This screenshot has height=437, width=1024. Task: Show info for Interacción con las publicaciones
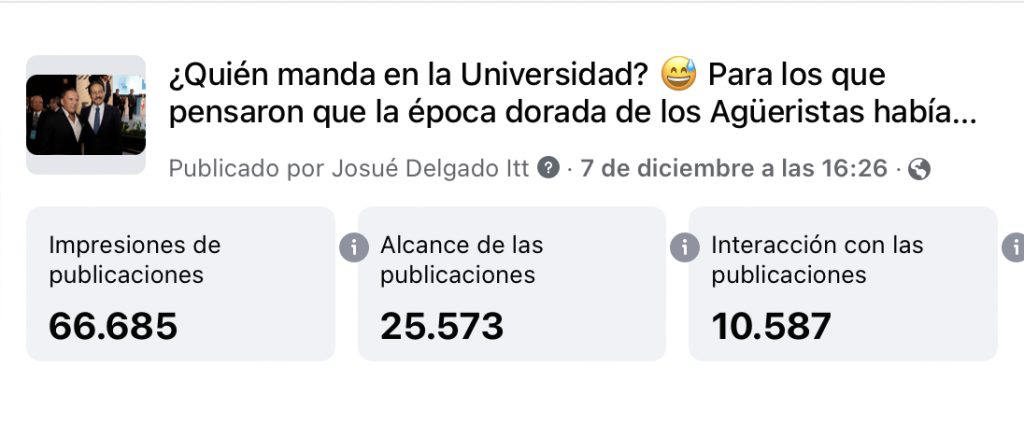tap(1015, 248)
